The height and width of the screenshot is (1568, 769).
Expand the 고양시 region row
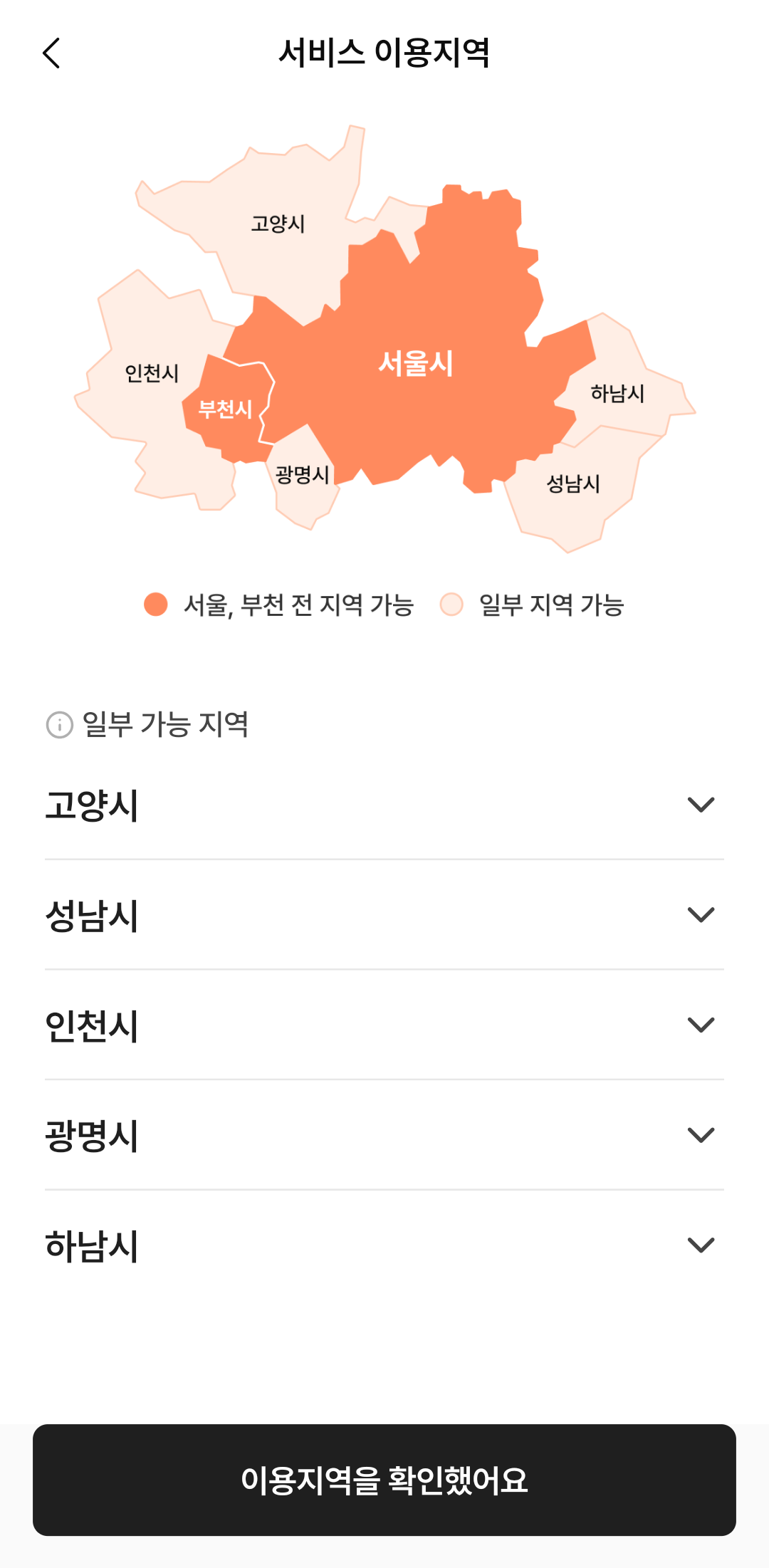(x=384, y=805)
